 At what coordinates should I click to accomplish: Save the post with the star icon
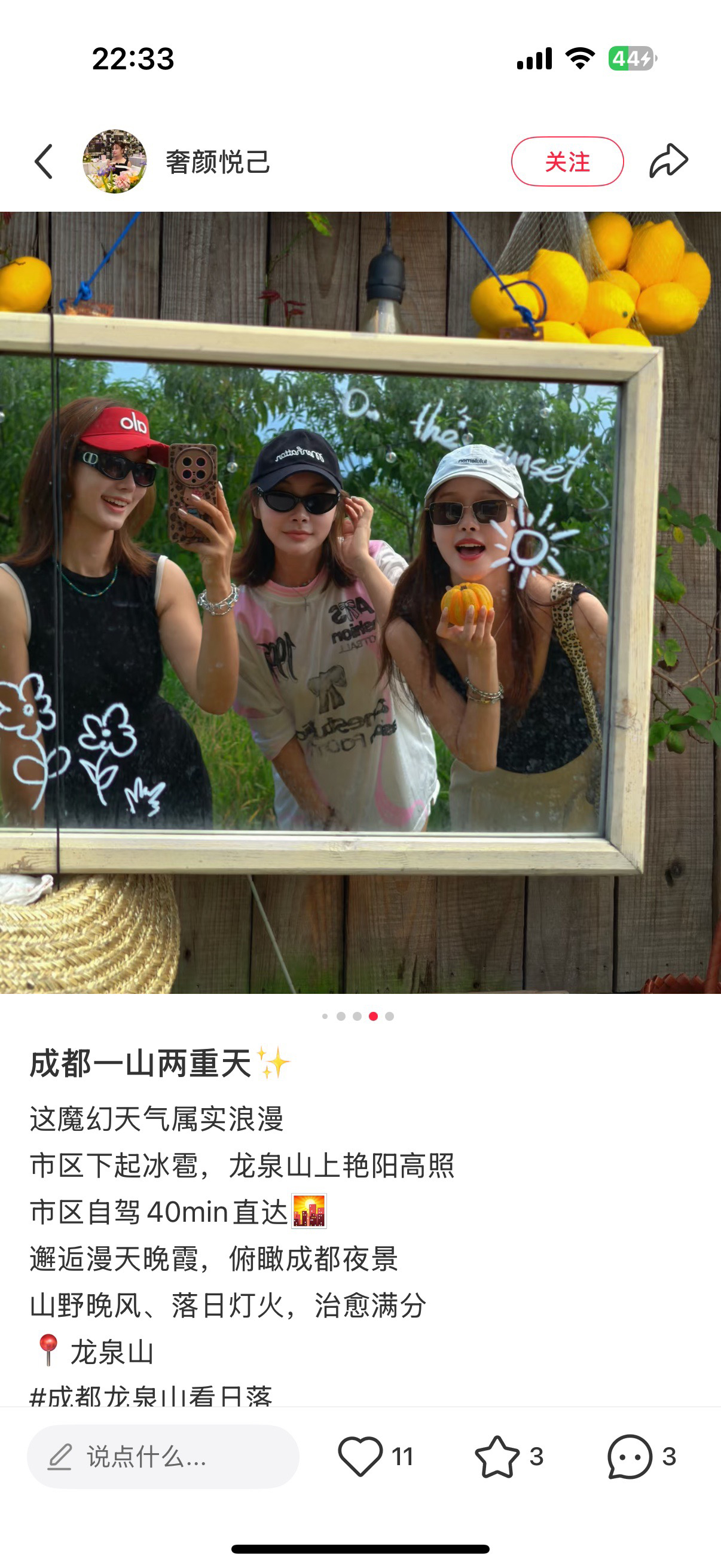(x=497, y=1457)
